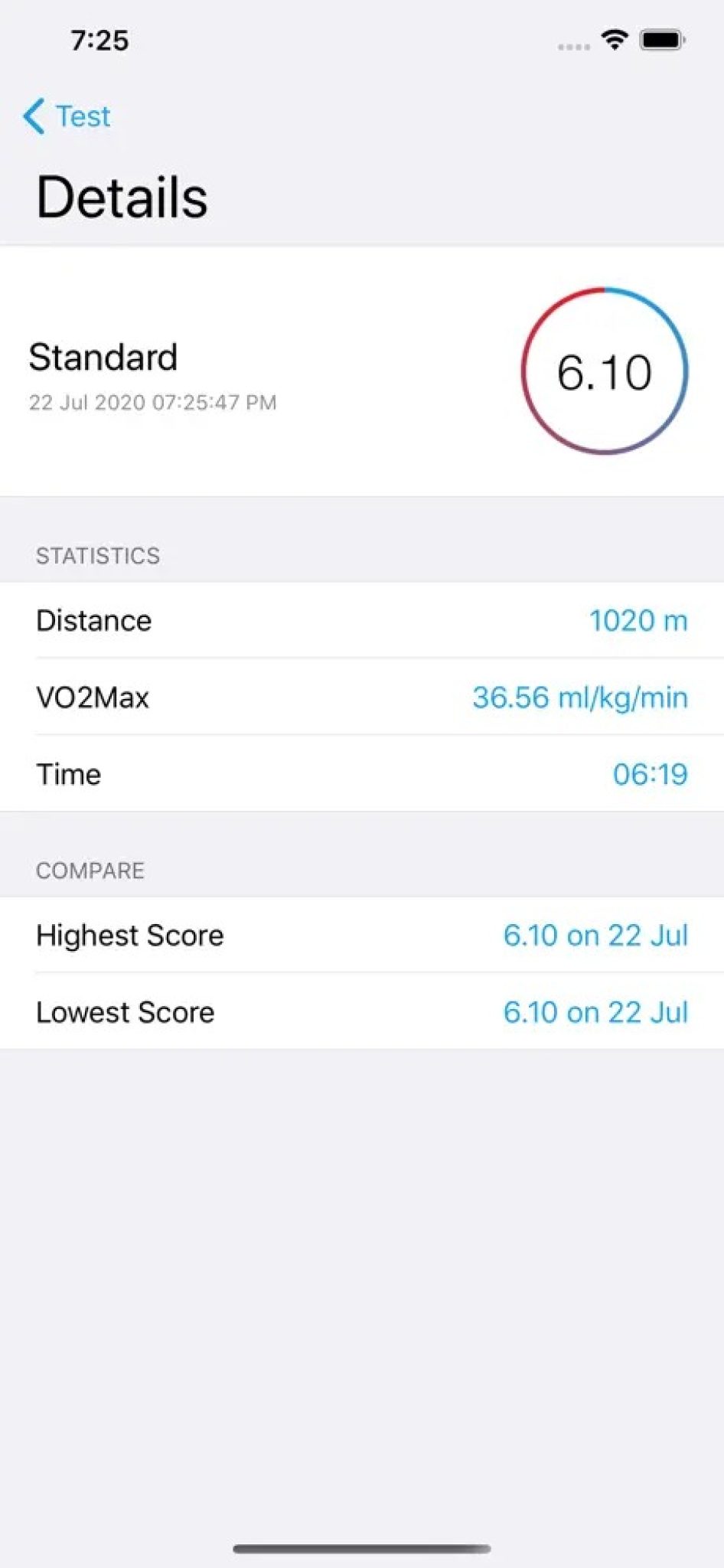Go back to the Test screen

(x=69, y=116)
